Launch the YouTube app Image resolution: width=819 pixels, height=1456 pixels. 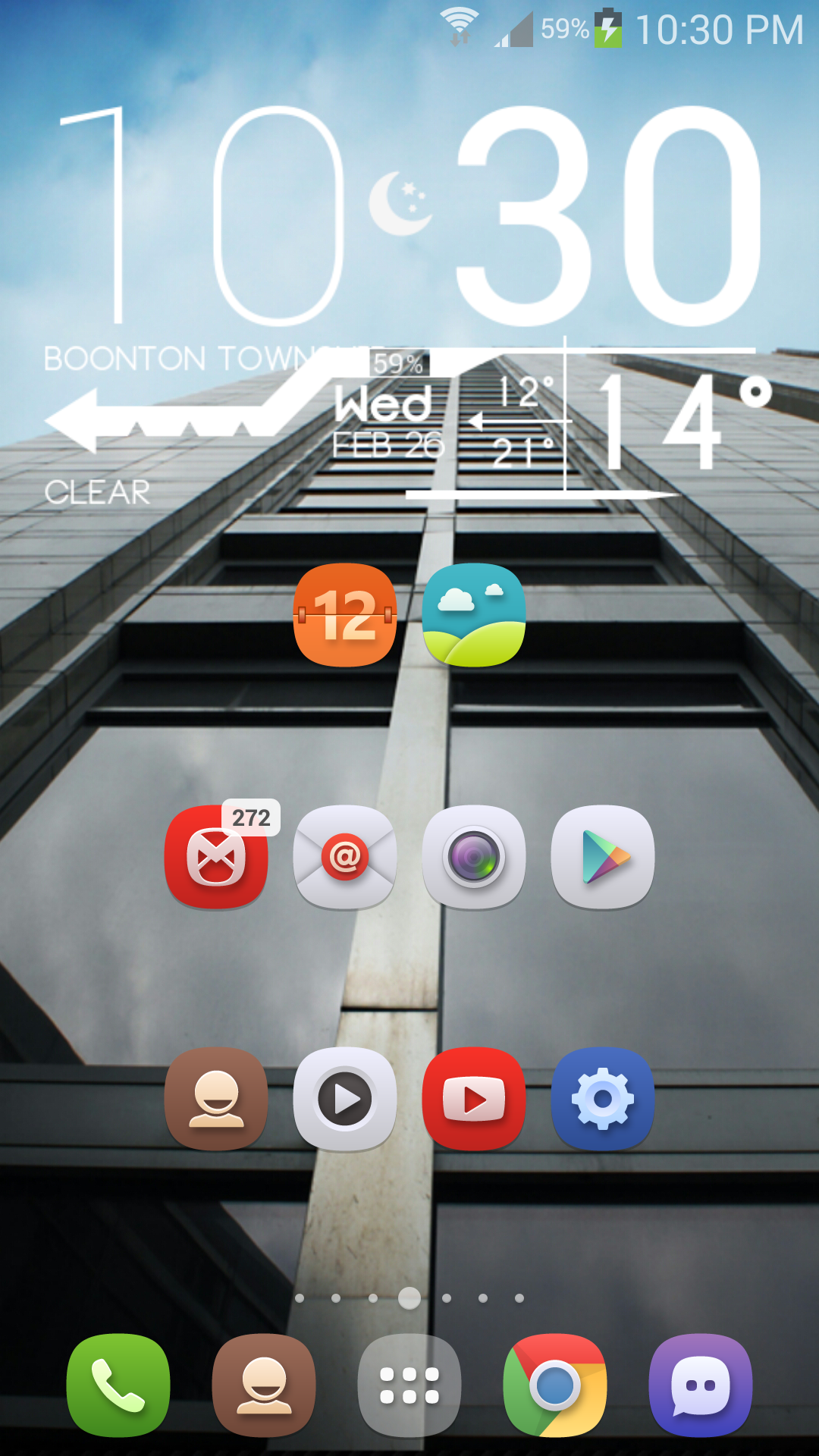click(474, 1099)
